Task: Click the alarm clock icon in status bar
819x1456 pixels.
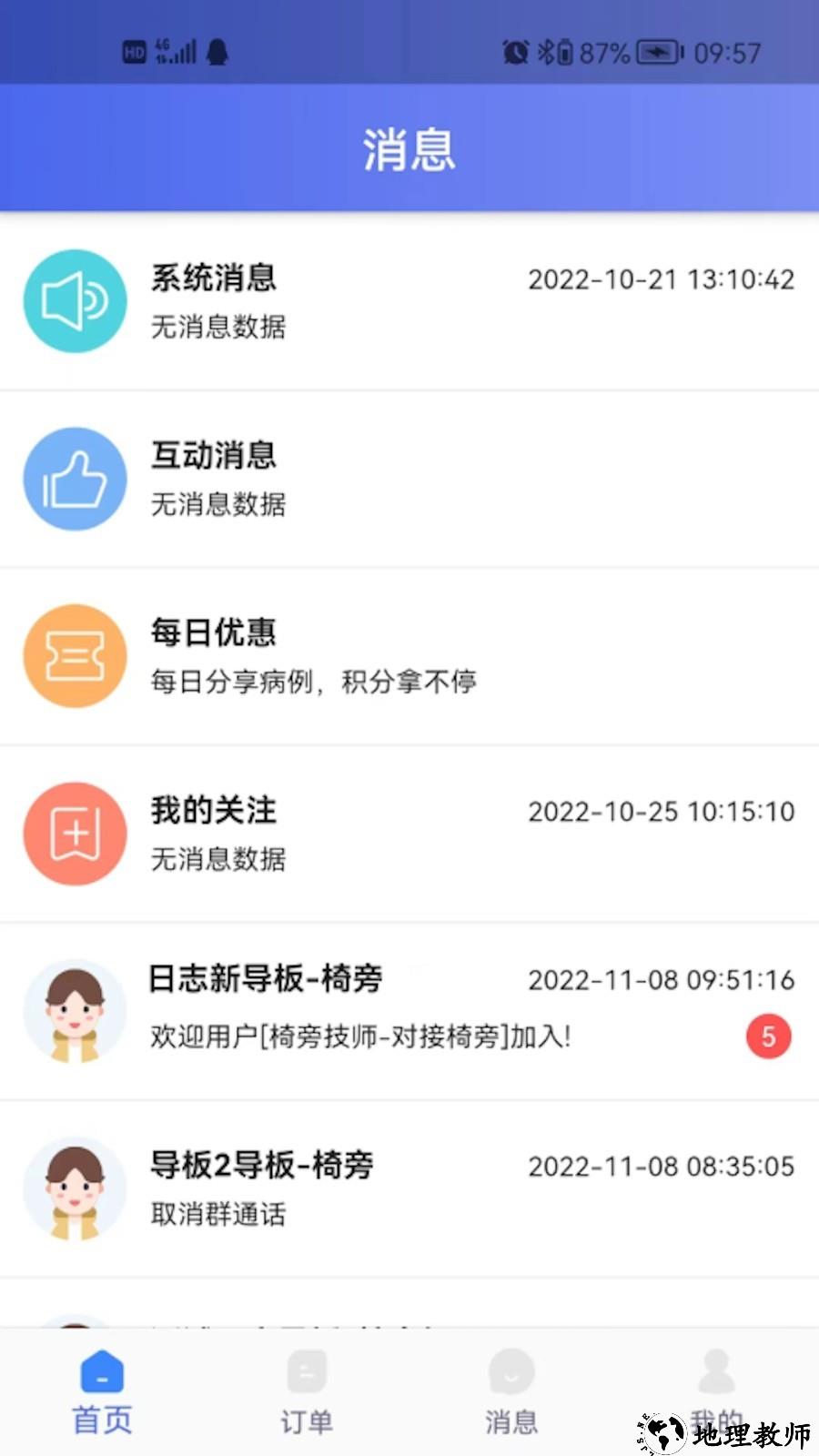Action: 514,53
